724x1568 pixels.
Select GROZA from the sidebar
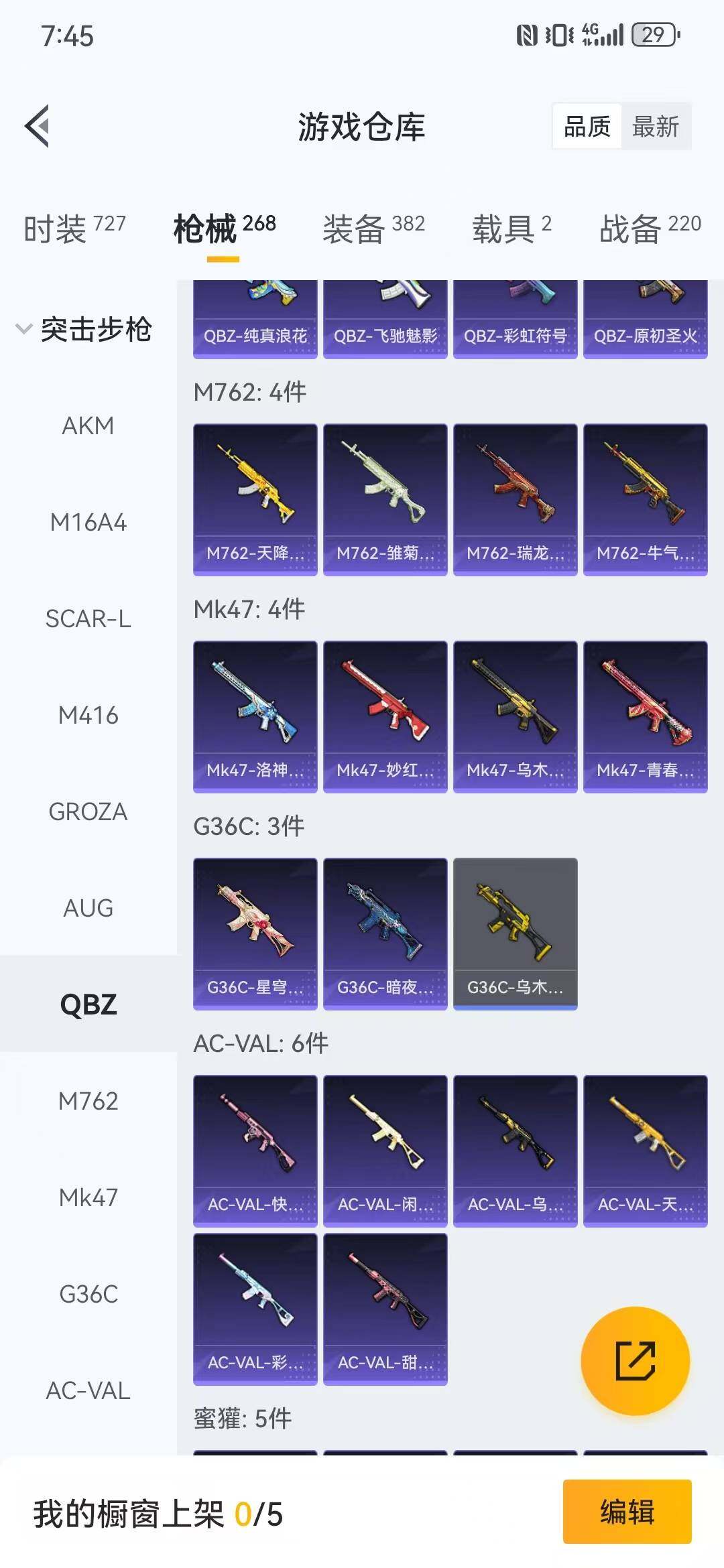[x=88, y=811]
